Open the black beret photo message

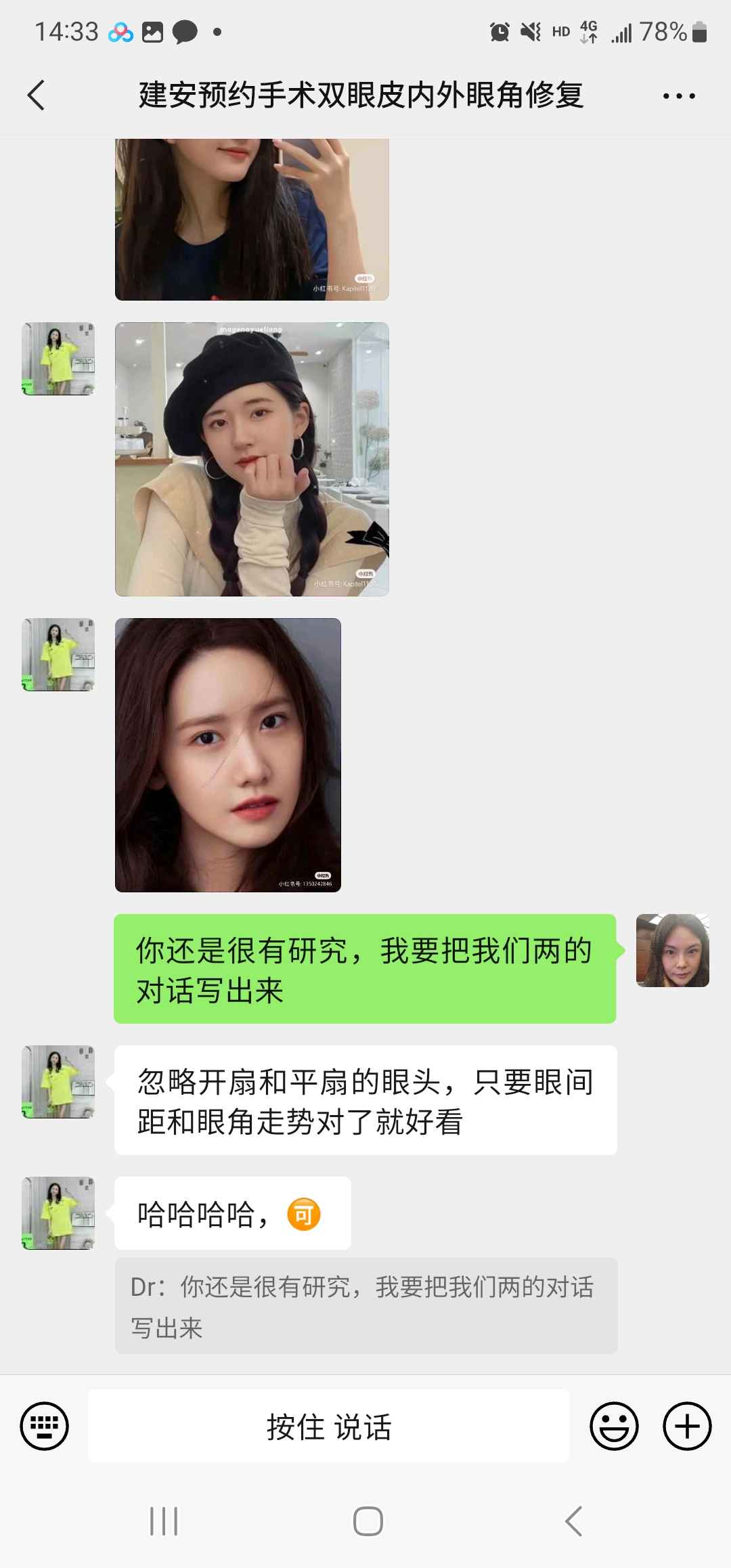(x=252, y=459)
